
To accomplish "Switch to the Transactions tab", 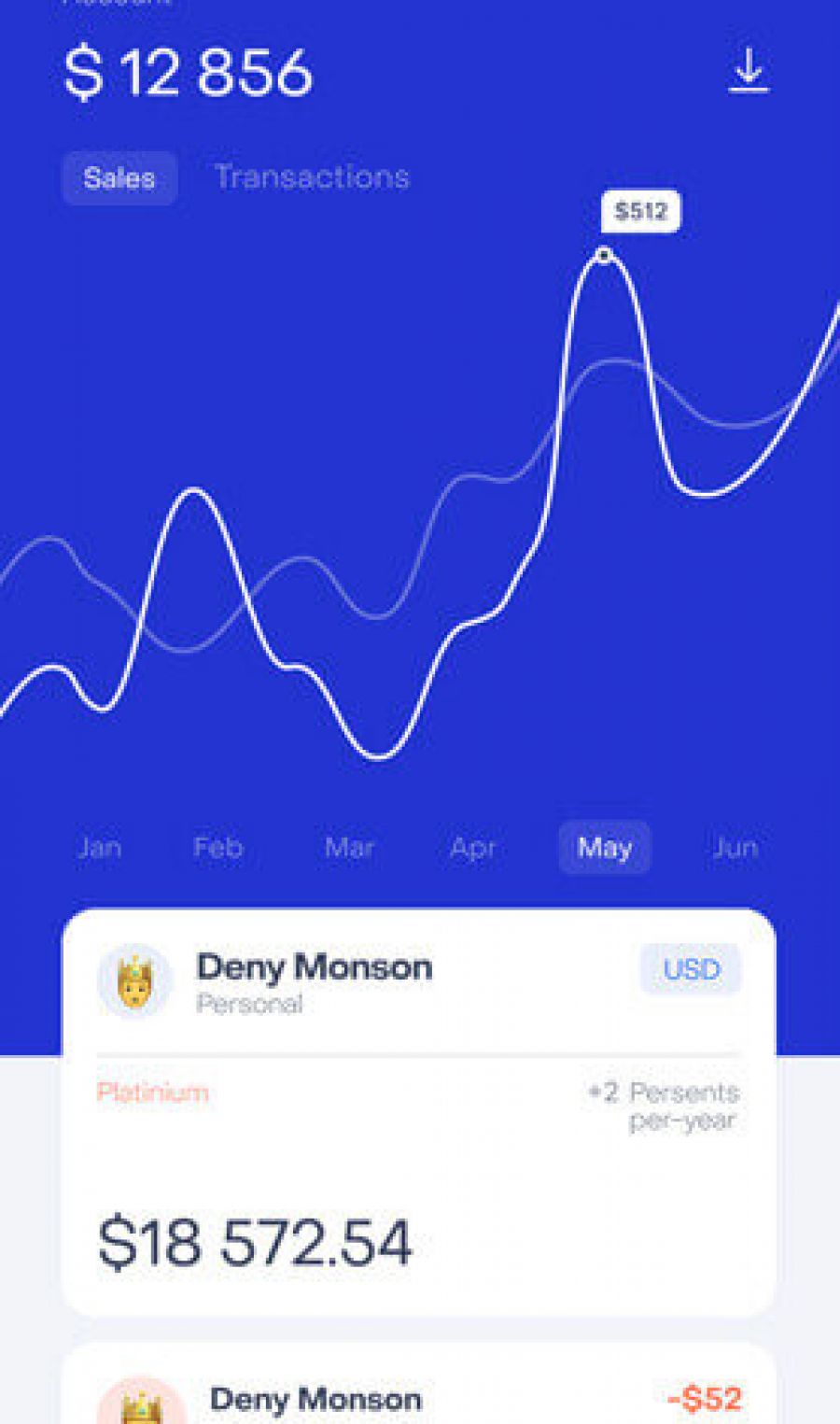I will [x=312, y=176].
